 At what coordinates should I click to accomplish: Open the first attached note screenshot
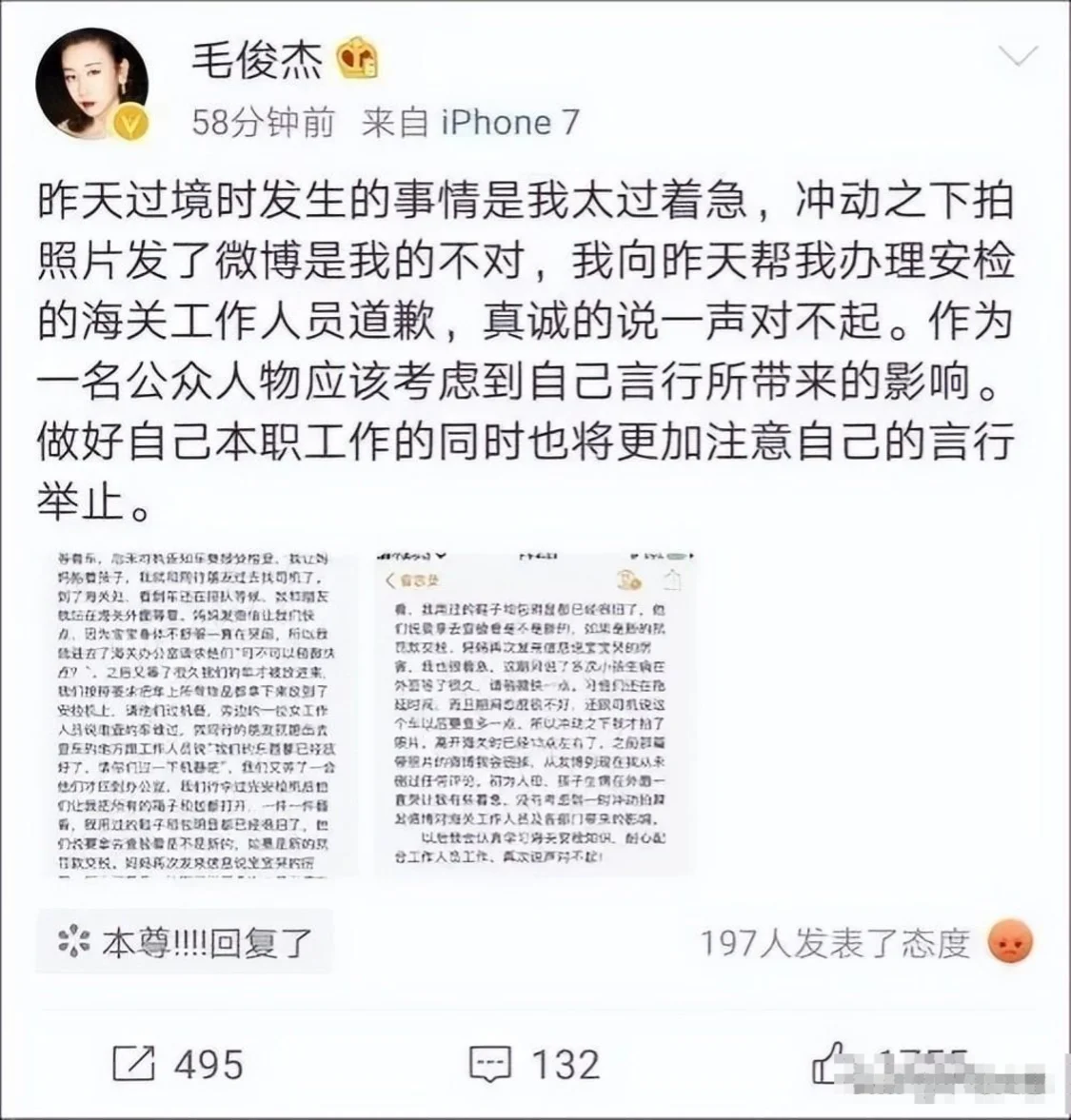[198, 713]
